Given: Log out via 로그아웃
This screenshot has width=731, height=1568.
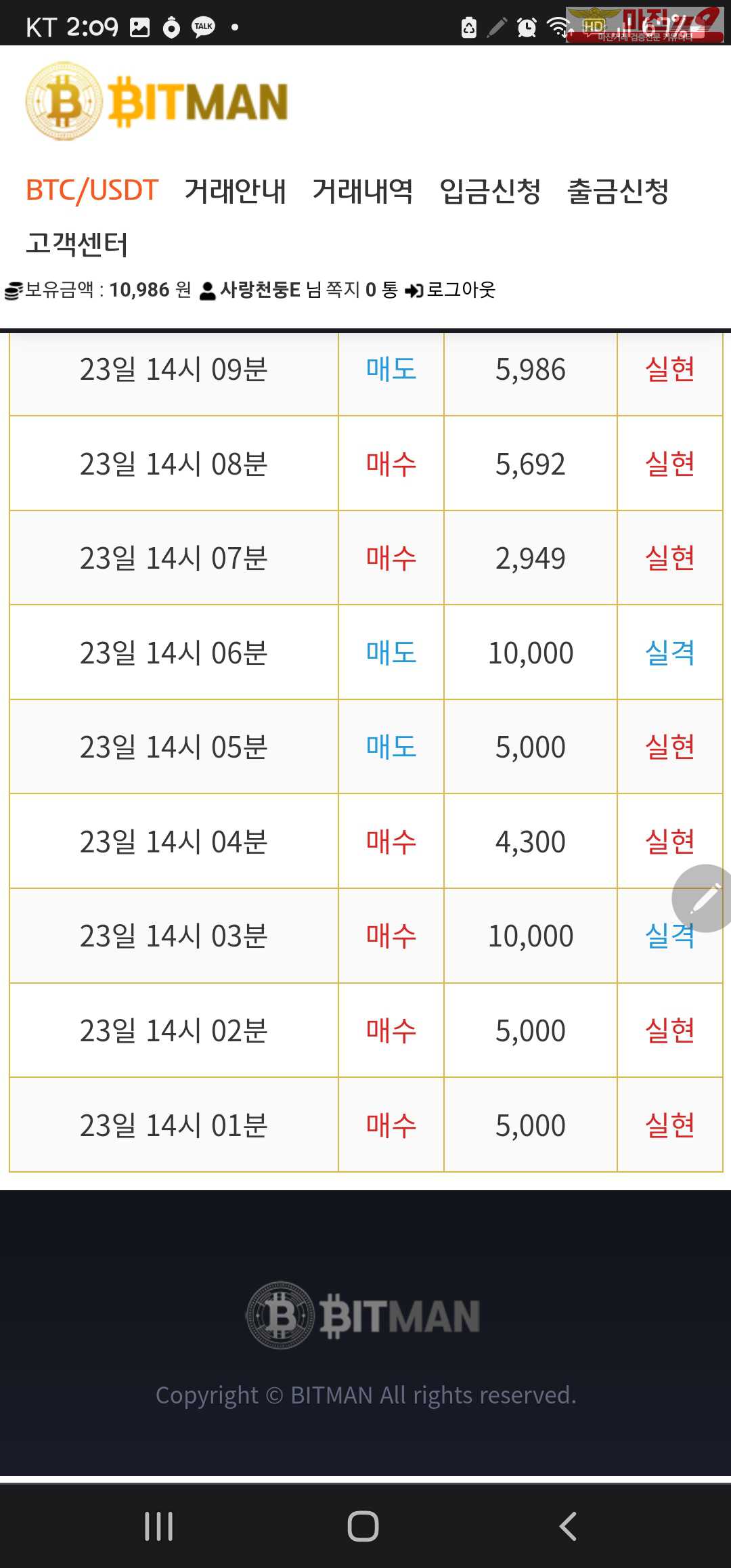Looking at the screenshot, I should tap(452, 290).
